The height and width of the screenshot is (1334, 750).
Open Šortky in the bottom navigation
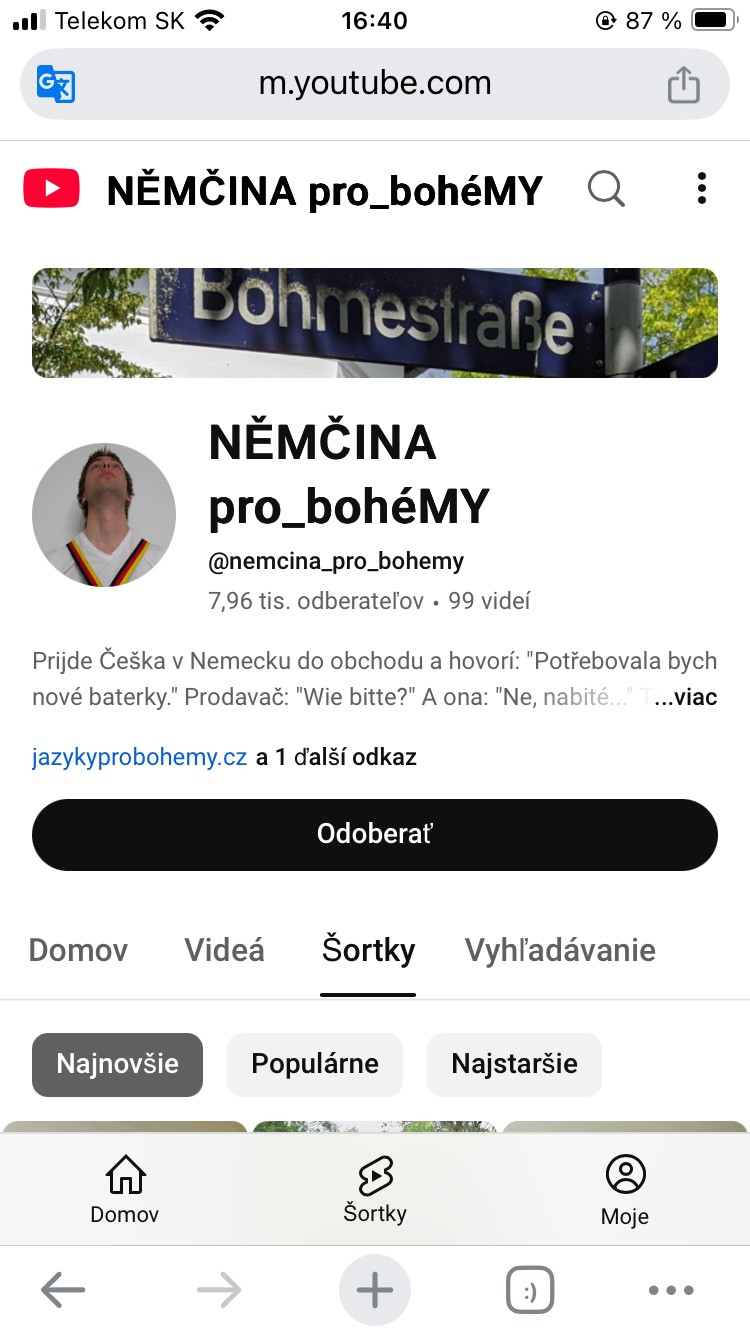[x=375, y=1190]
